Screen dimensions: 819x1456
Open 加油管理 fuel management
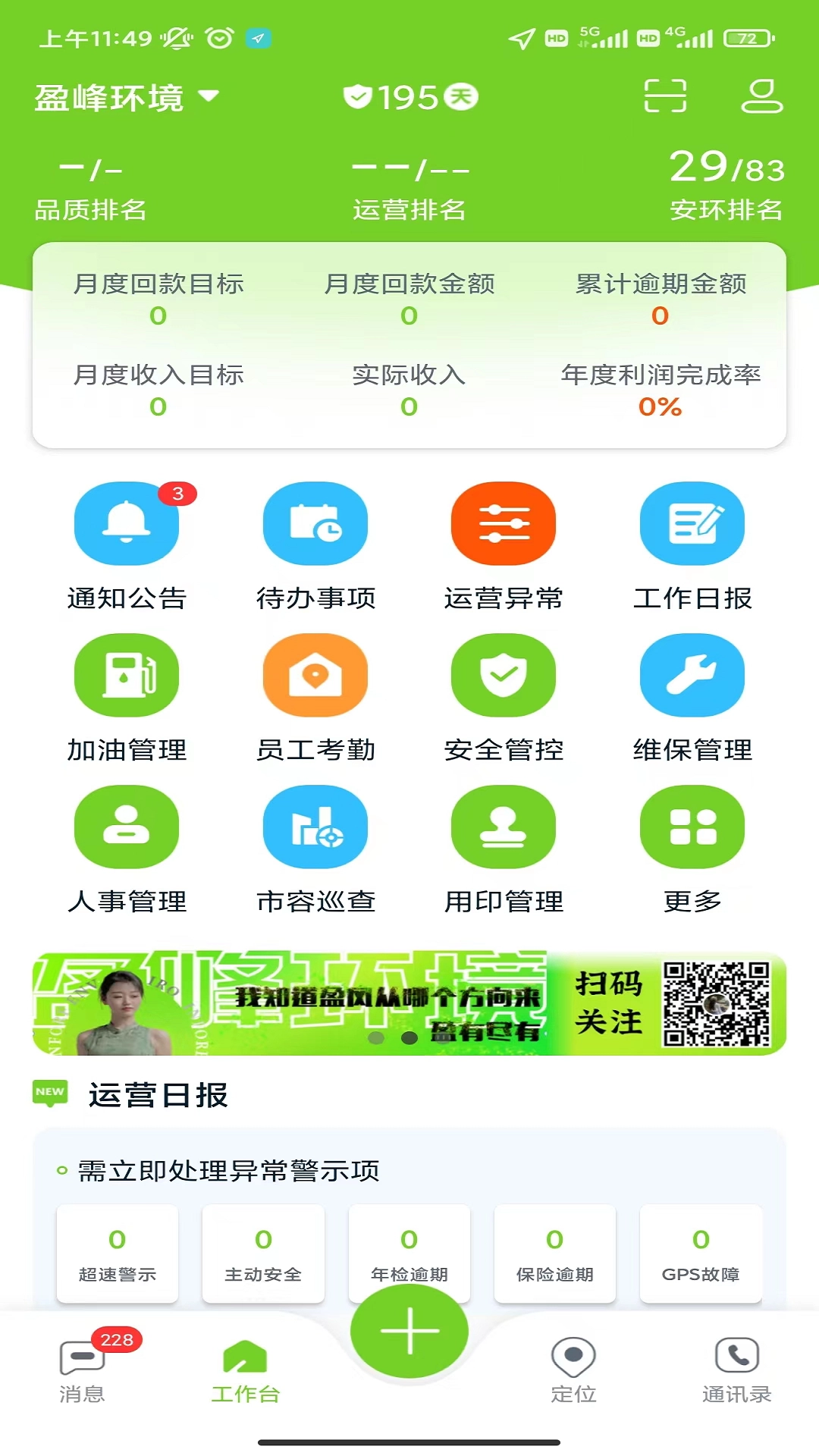click(126, 676)
